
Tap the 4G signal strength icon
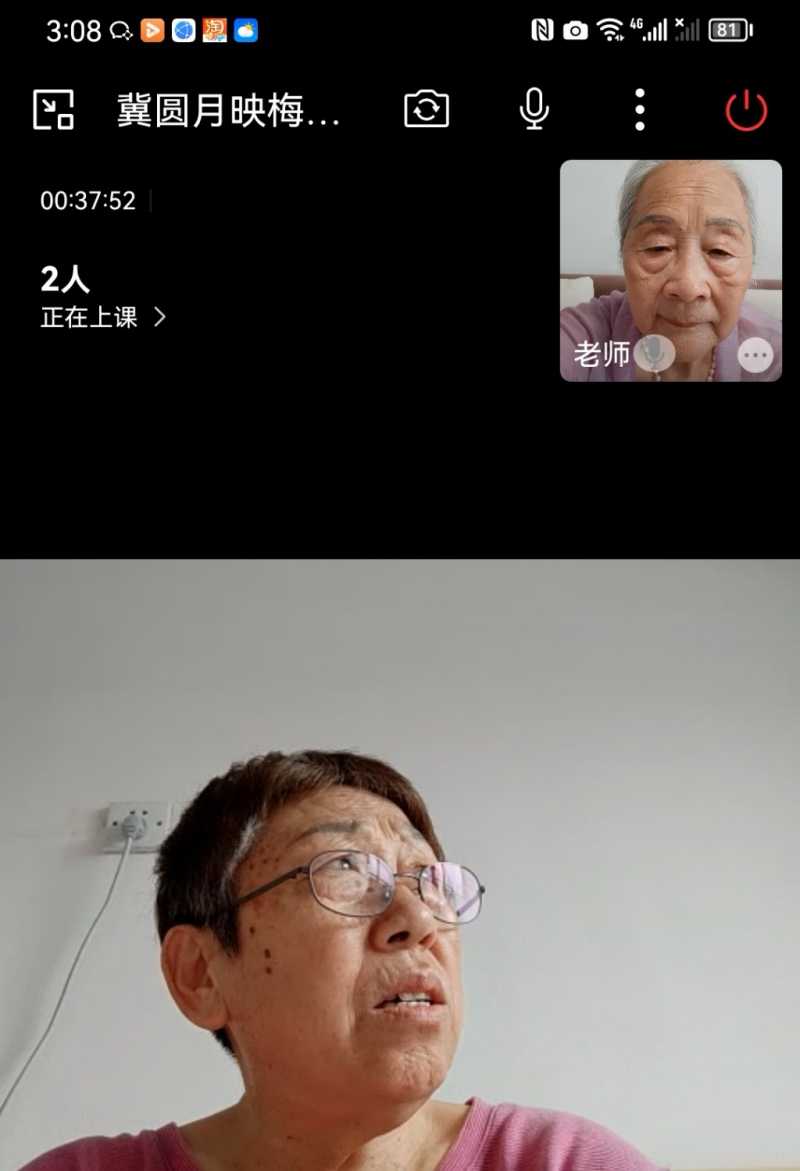tap(650, 30)
